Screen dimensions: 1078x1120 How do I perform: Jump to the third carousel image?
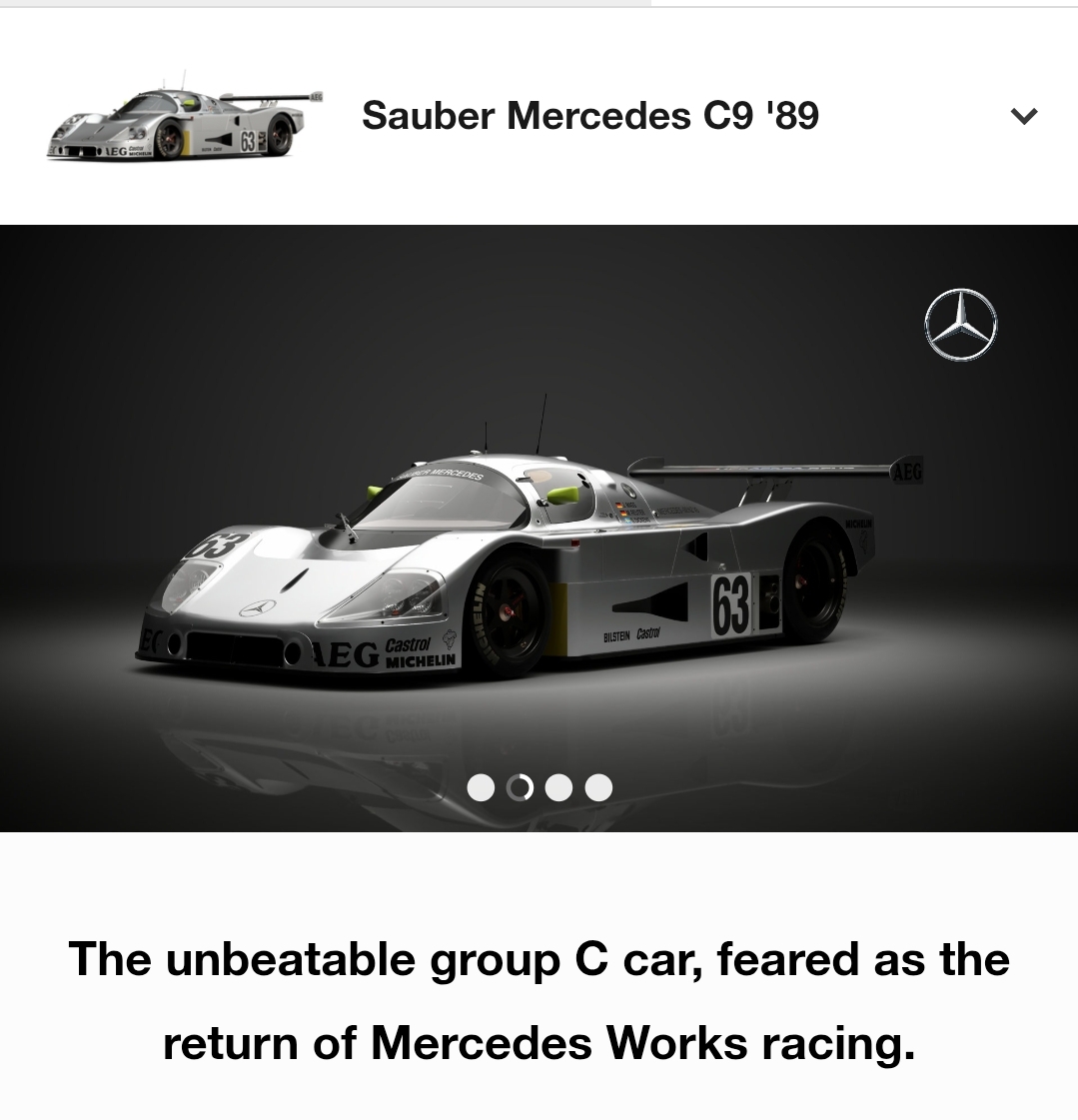(559, 788)
